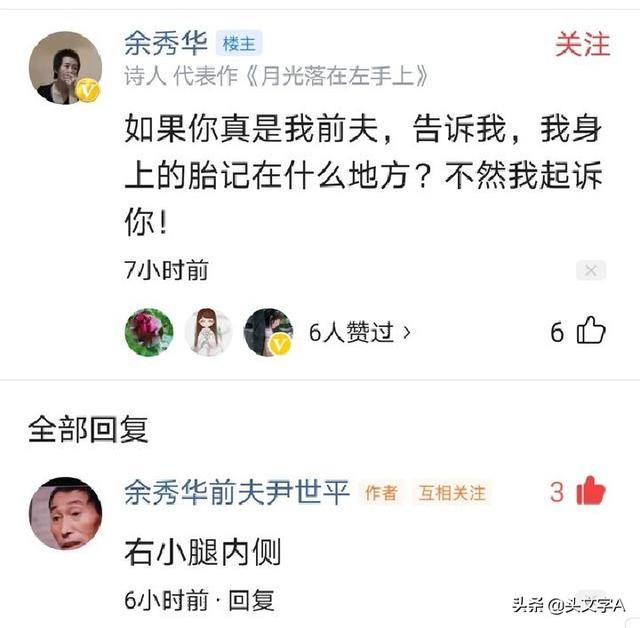Like 余秀华's comment
The height and width of the screenshot is (628, 640).
591,331
